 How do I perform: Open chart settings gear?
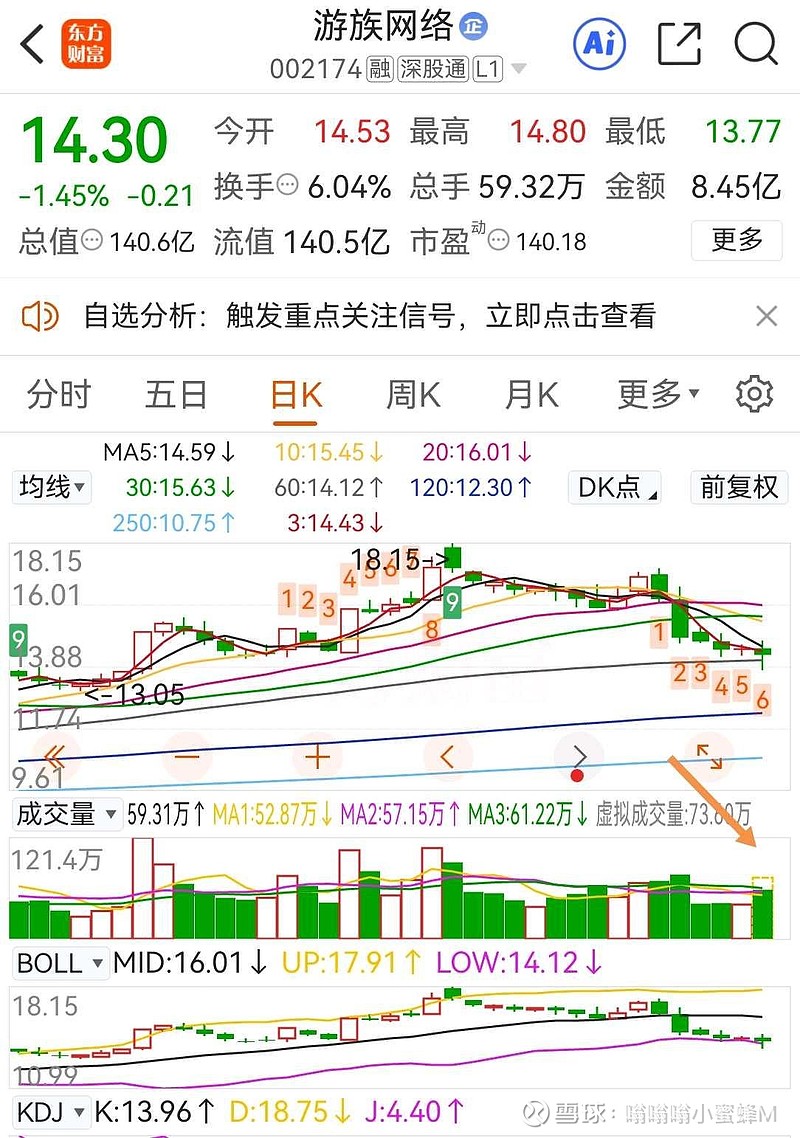[x=754, y=394]
